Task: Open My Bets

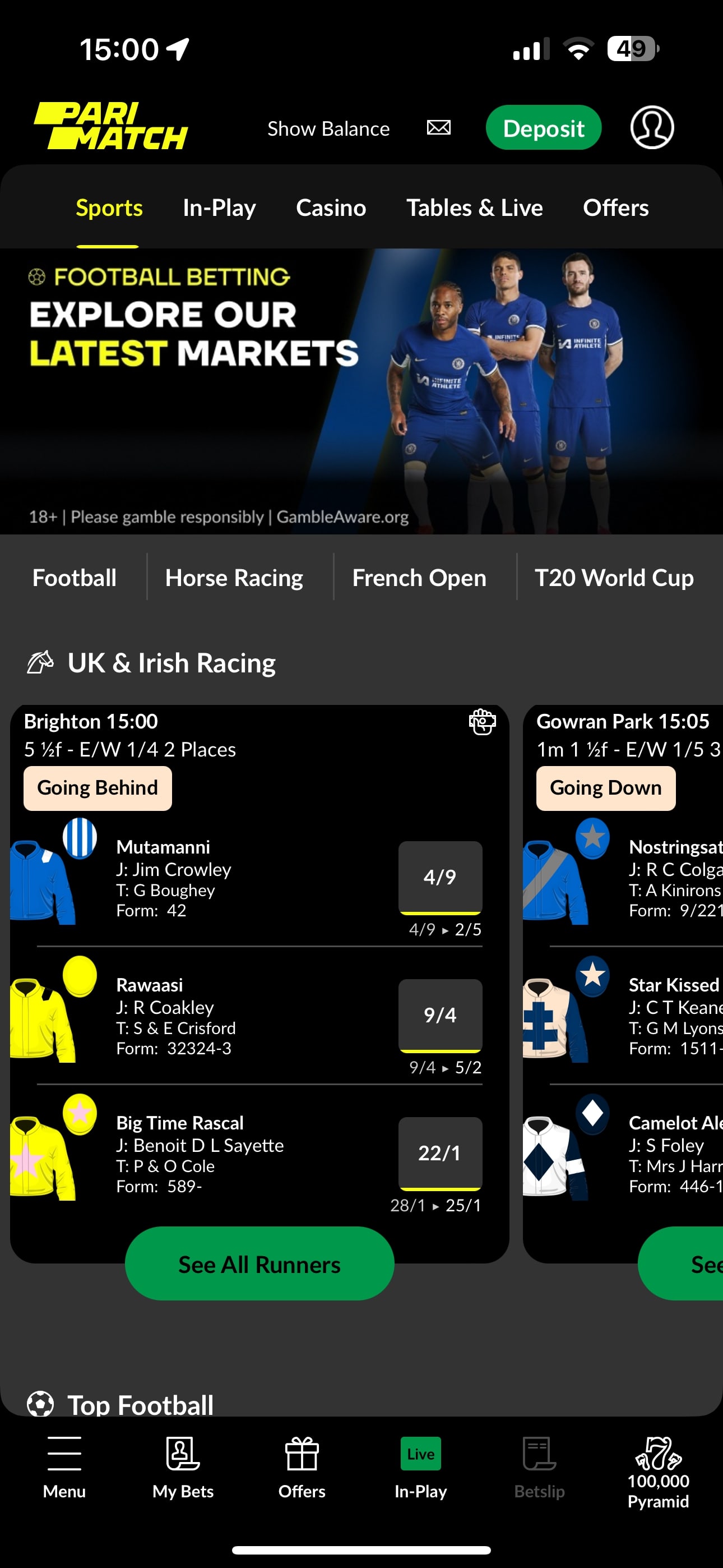Action: click(x=183, y=1468)
